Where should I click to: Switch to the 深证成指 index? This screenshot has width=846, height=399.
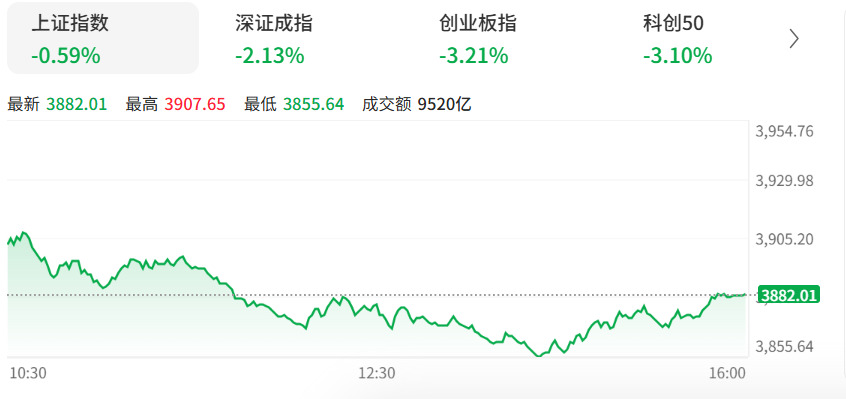click(x=306, y=38)
